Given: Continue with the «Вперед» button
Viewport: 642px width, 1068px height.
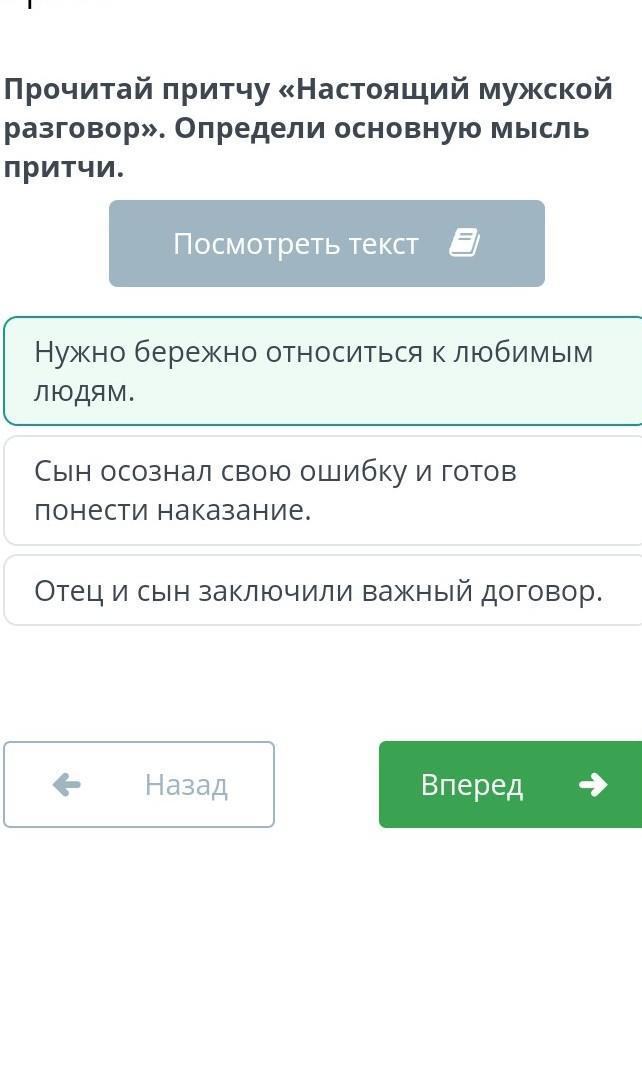Looking at the screenshot, I should tap(511, 785).
